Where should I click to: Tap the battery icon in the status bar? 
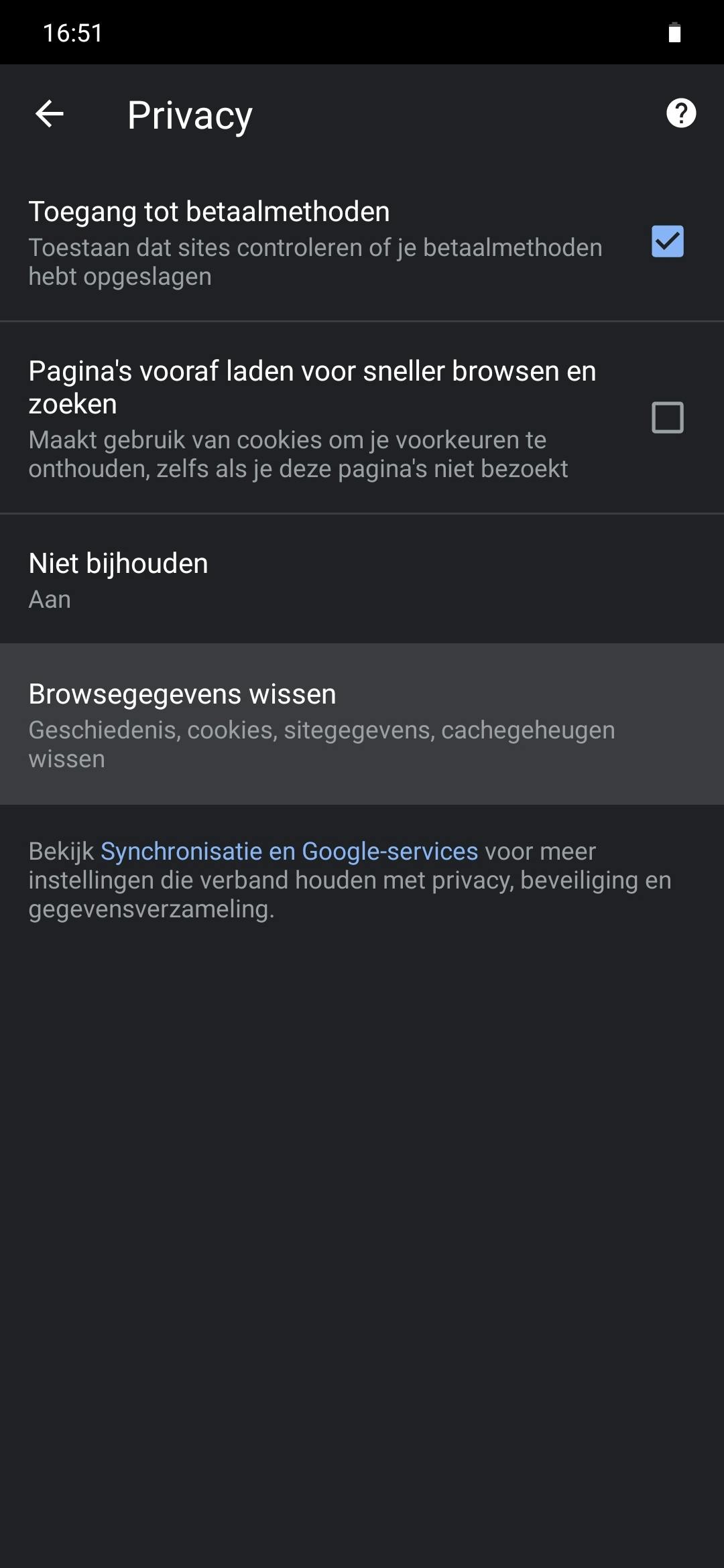[672, 32]
